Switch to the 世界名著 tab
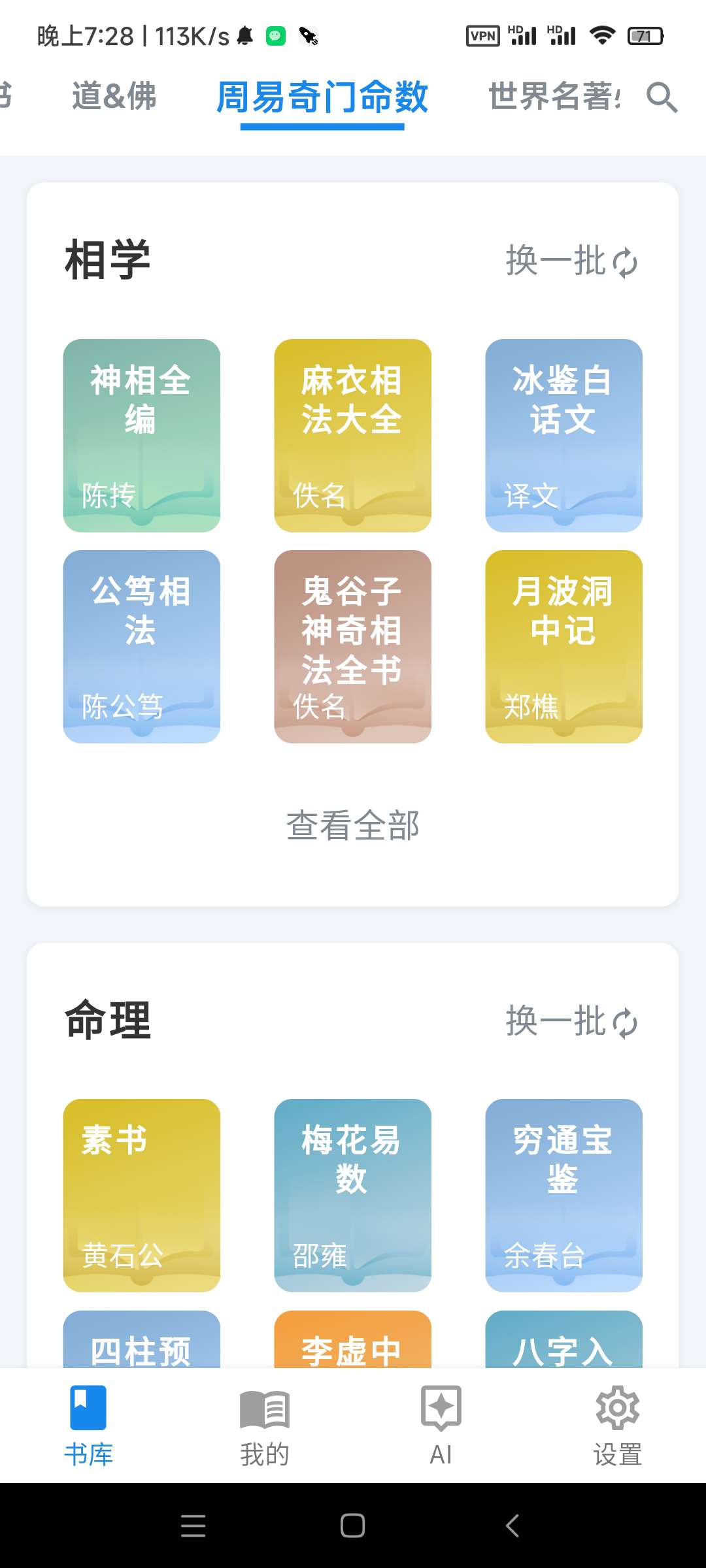The height and width of the screenshot is (1568, 706). click(x=553, y=97)
